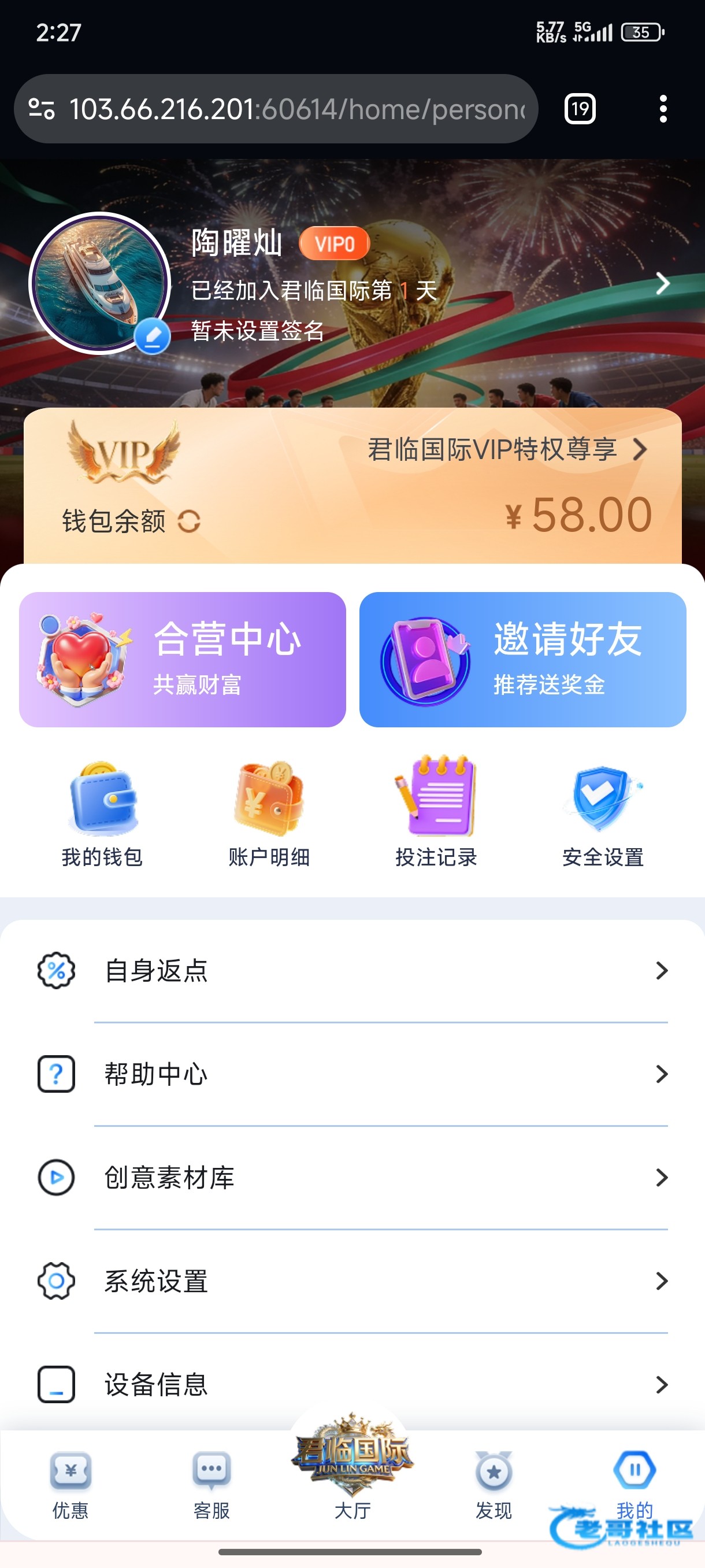
Task: Edit the profile avatar
Action: (152, 335)
